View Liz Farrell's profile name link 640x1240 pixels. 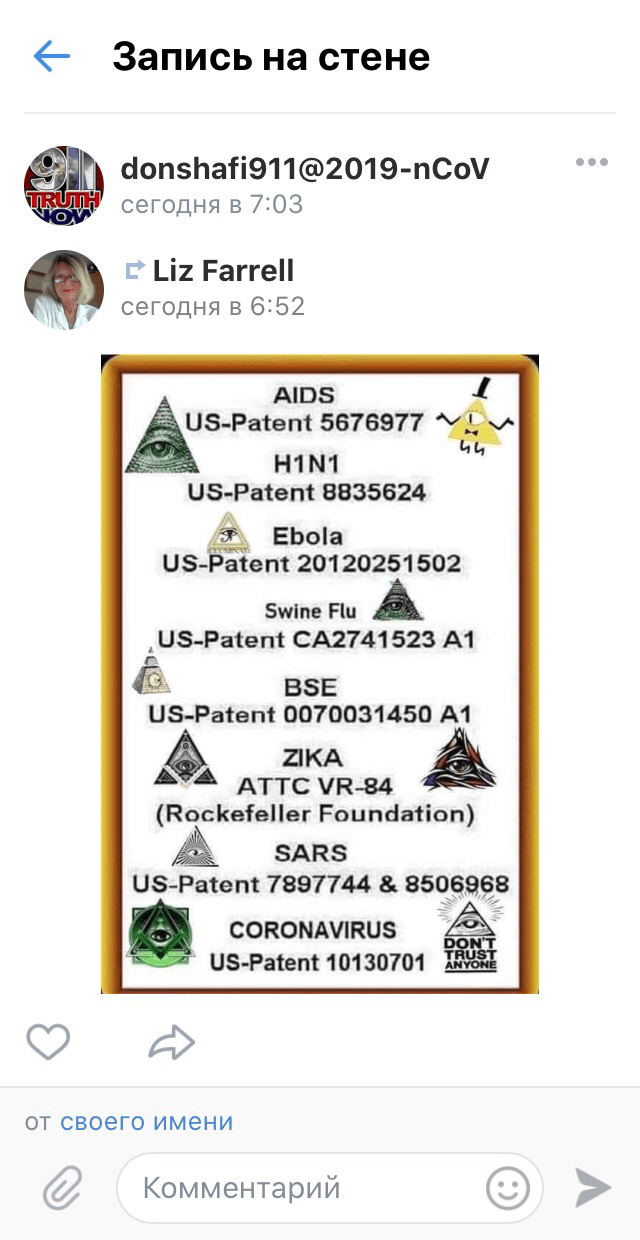[223, 270]
